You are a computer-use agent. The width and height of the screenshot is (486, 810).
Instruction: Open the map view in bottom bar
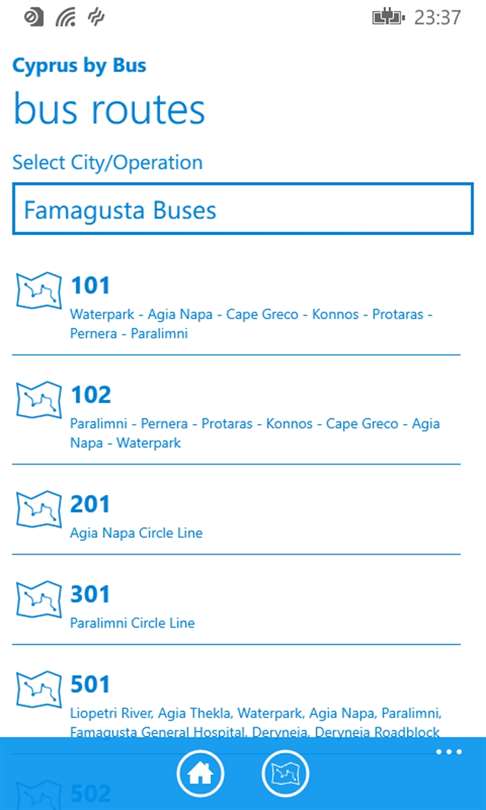(x=285, y=774)
